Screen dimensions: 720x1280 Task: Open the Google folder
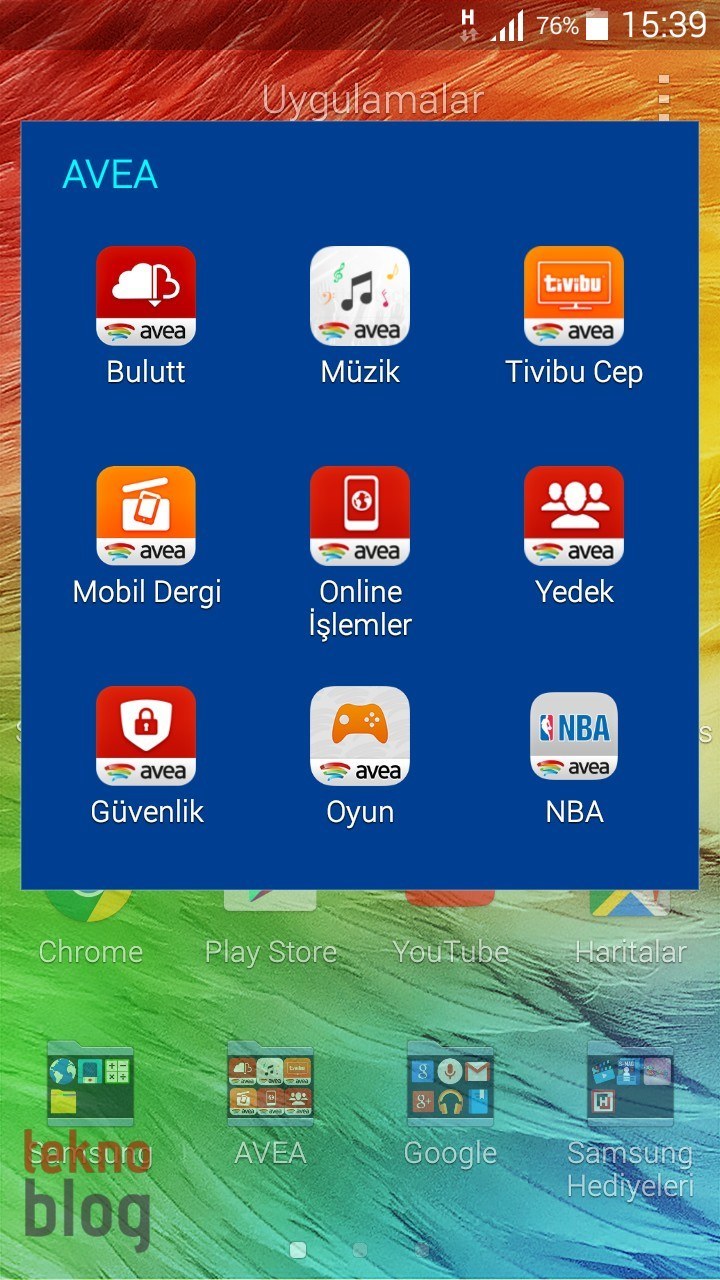point(450,1085)
